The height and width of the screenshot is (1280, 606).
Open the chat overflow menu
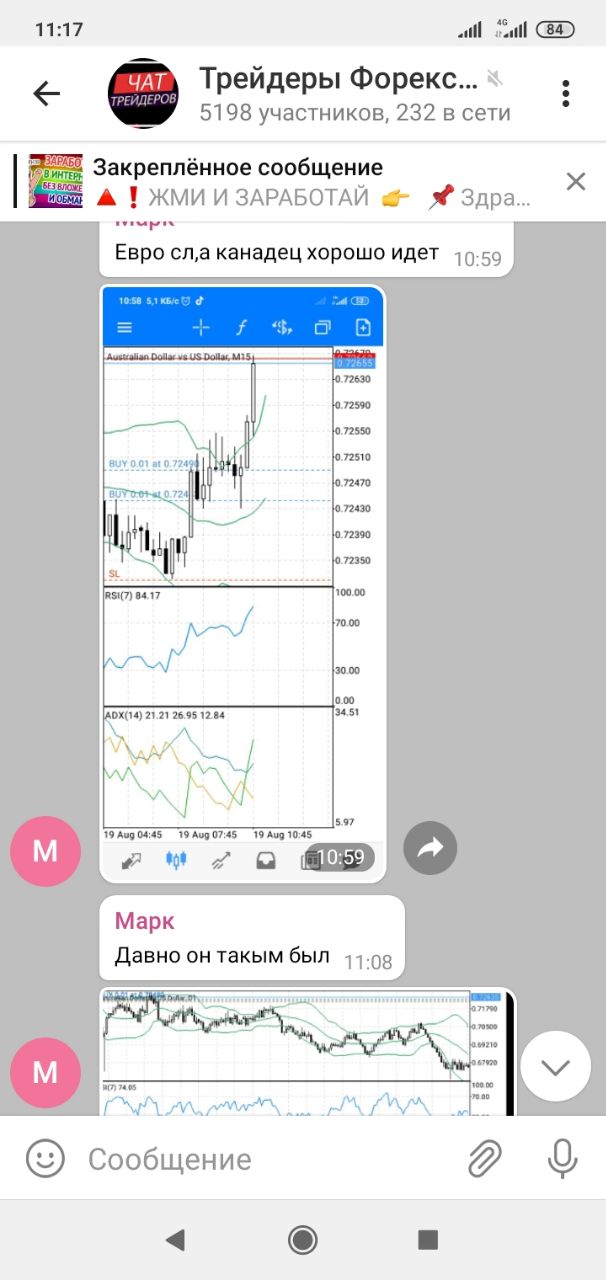[x=566, y=94]
